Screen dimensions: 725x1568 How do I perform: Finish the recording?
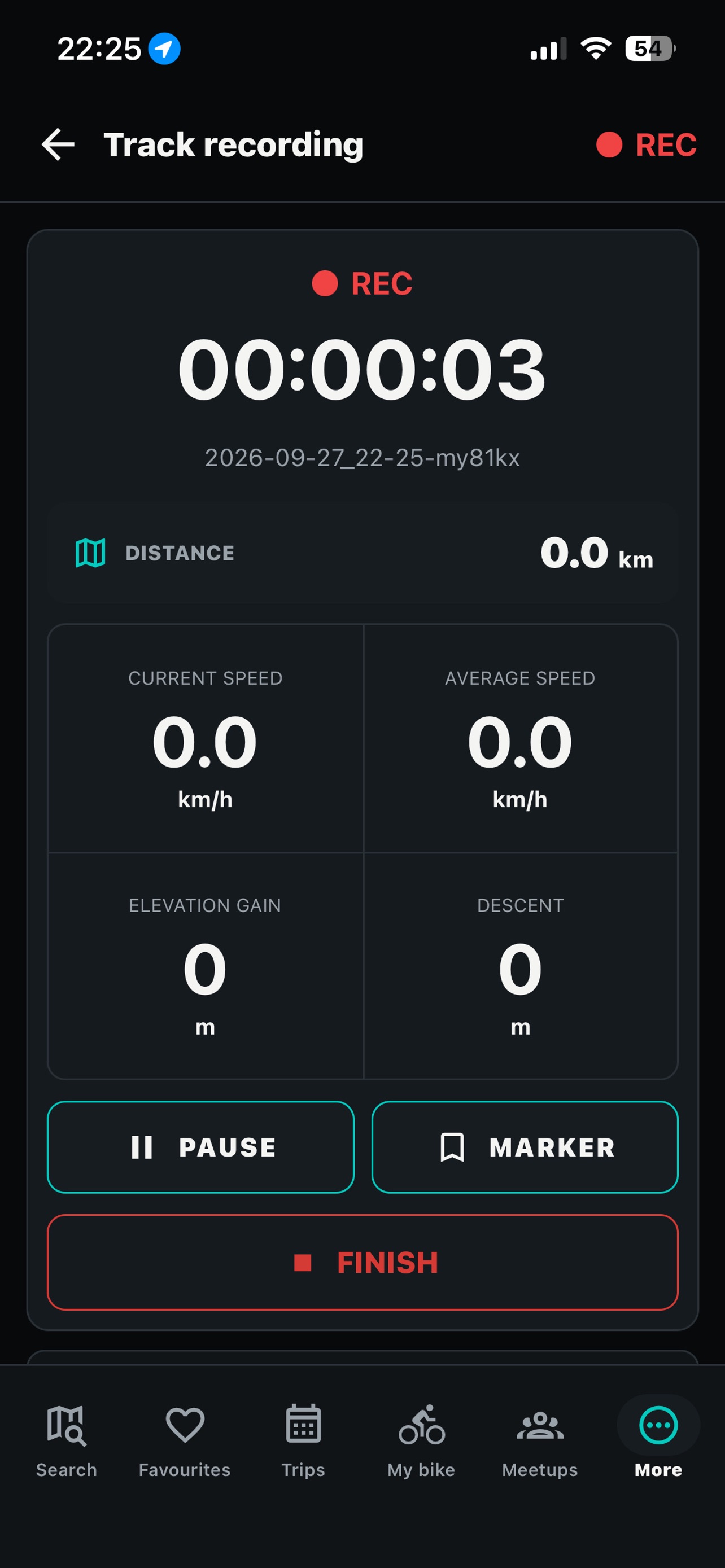point(363,1263)
